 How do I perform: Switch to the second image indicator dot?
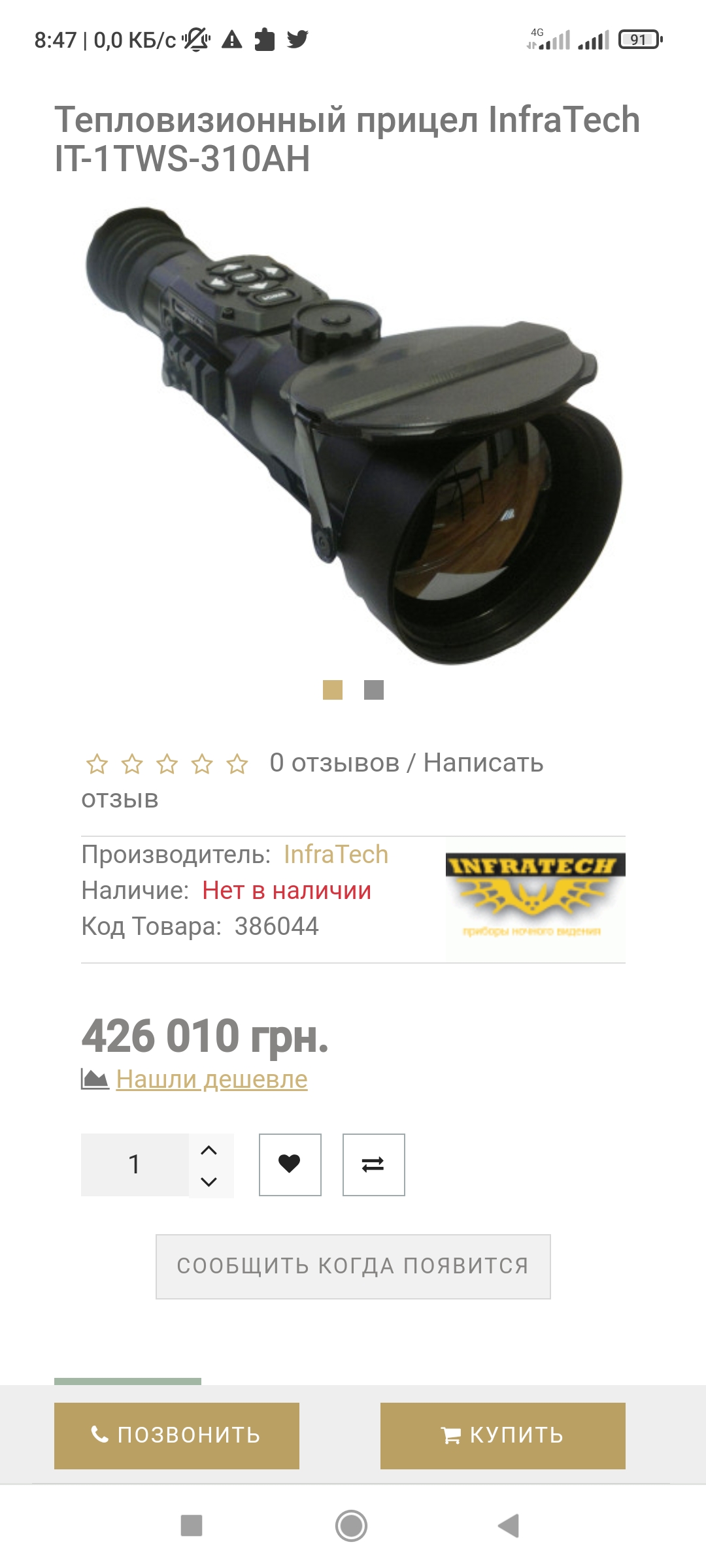tap(374, 690)
